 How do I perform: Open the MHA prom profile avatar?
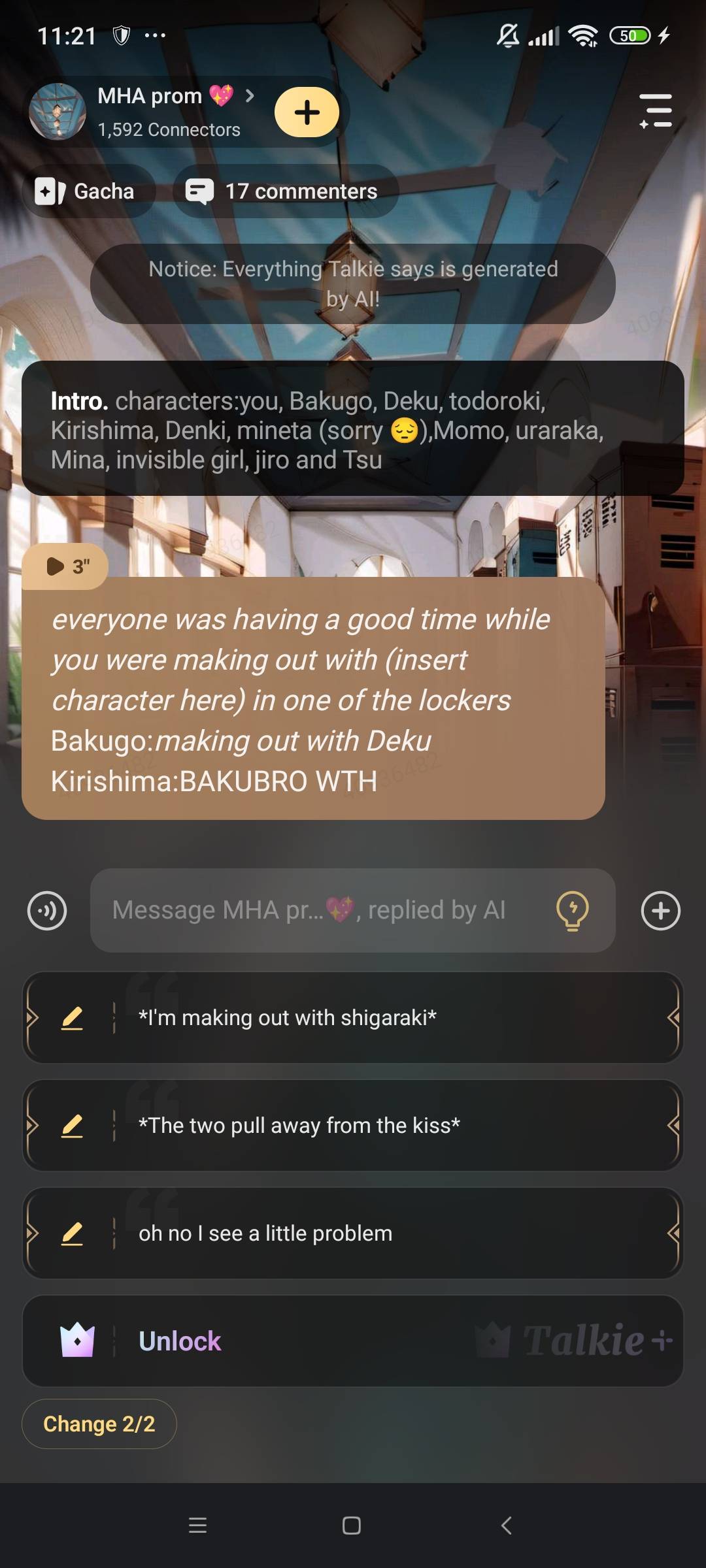pyautogui.click(x=58, y=112)
